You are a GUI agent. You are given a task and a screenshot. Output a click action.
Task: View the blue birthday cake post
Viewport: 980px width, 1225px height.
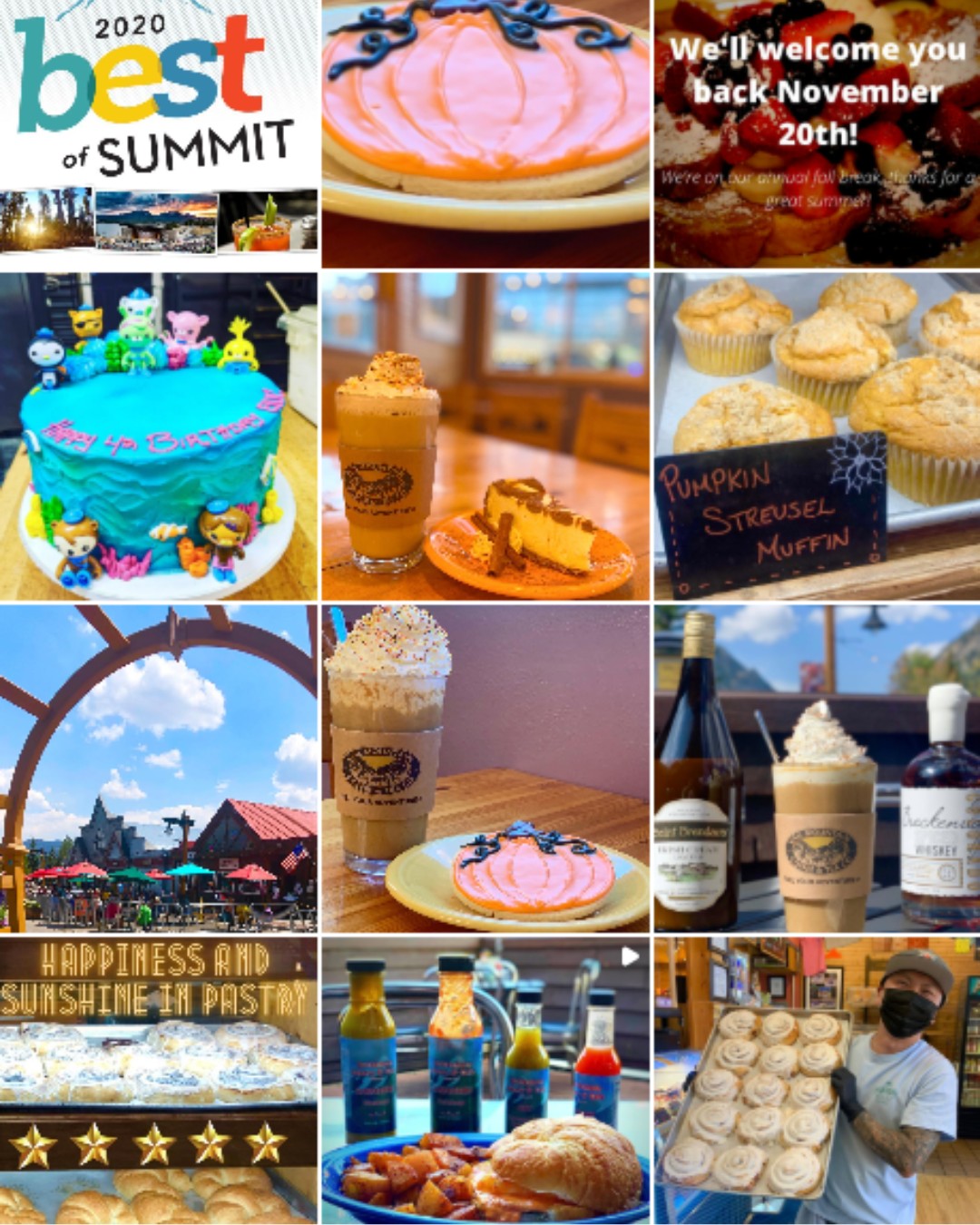coord(159,436)
